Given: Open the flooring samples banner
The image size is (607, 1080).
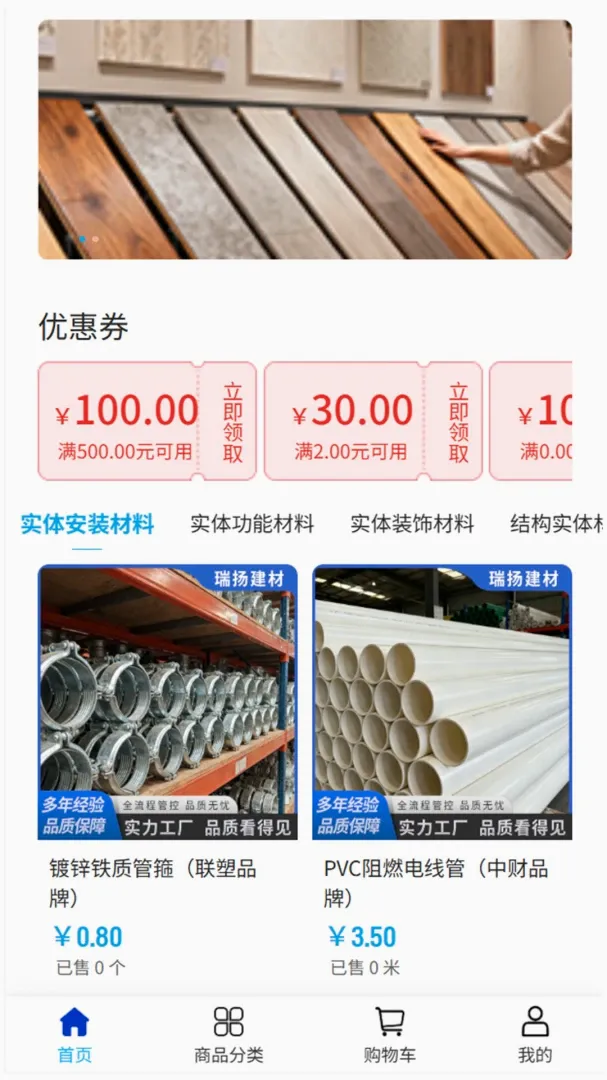Looking at the screenshot, I should [305, 139].
